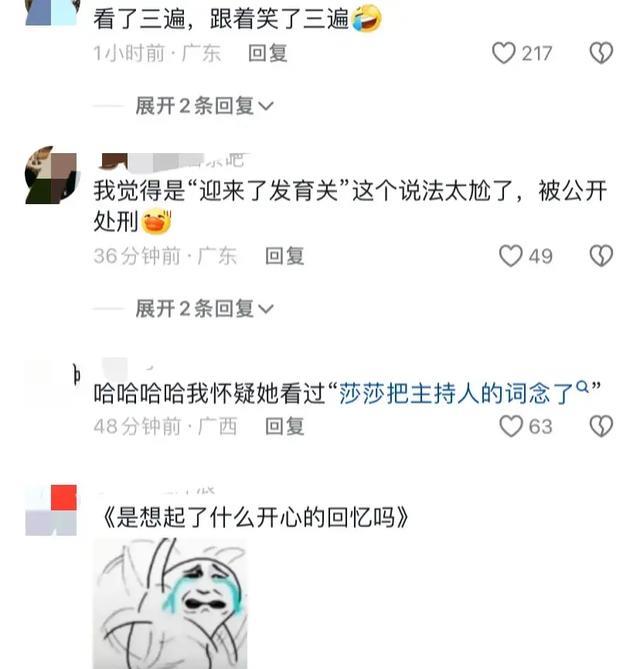Like the '迎来了发育关' comment

(x=511, y=256)
